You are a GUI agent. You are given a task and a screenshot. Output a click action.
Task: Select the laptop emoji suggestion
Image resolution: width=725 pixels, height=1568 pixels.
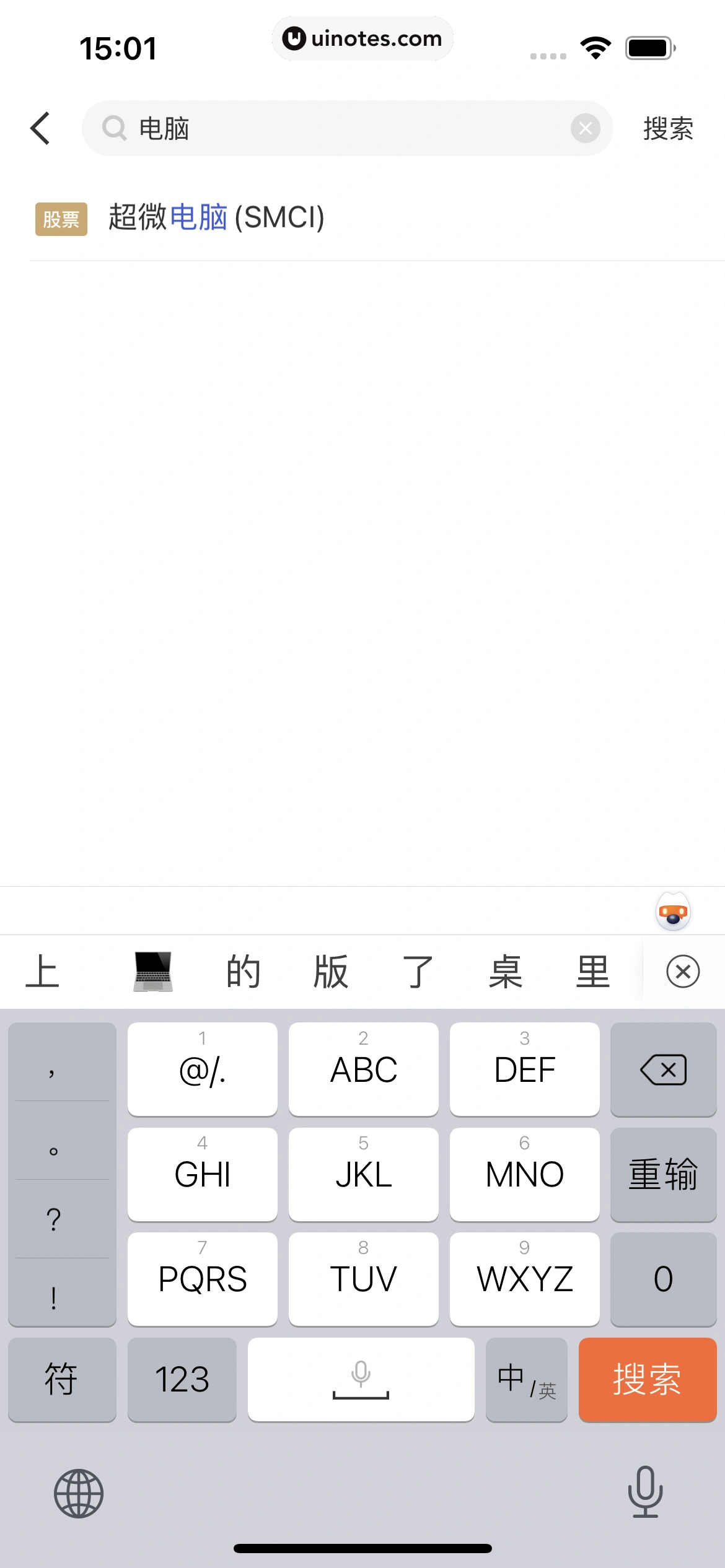click(x=153, y=971)
